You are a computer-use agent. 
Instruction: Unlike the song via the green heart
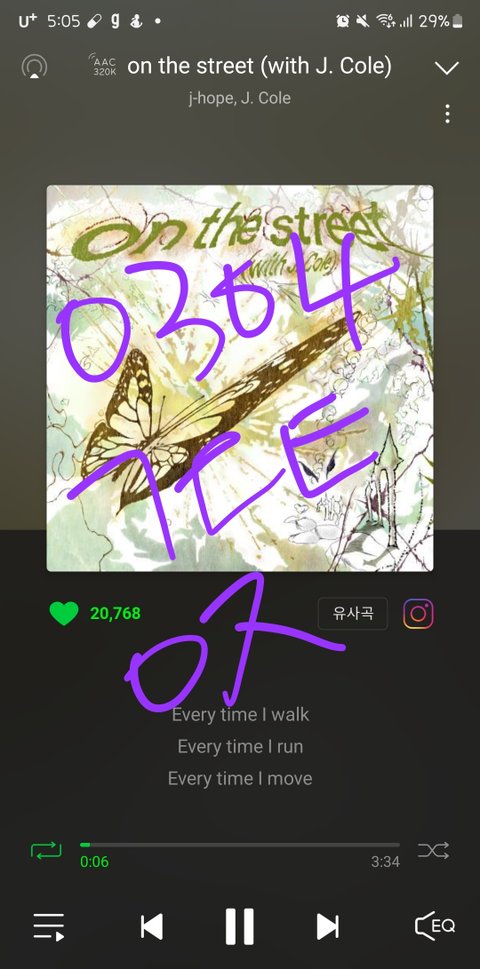point(64,614)
